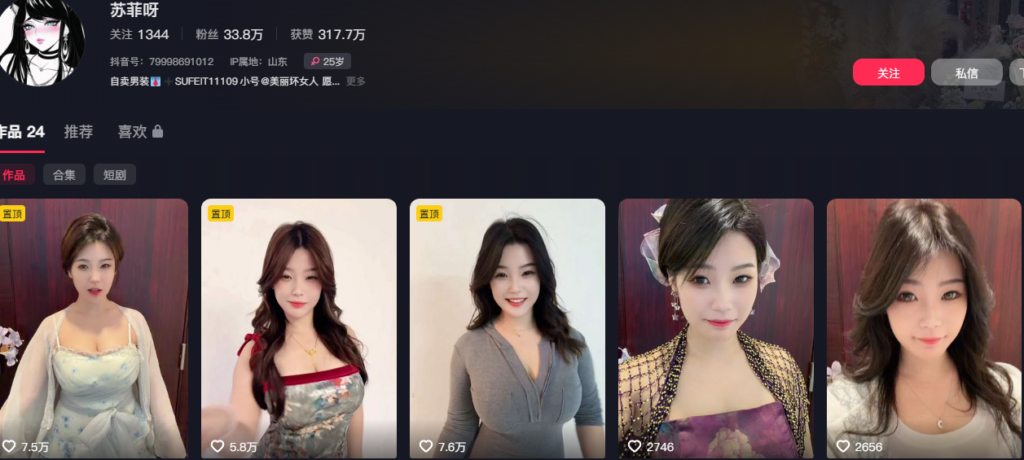
Task: Open the video with 2656 likes
Action: (923, 328)
